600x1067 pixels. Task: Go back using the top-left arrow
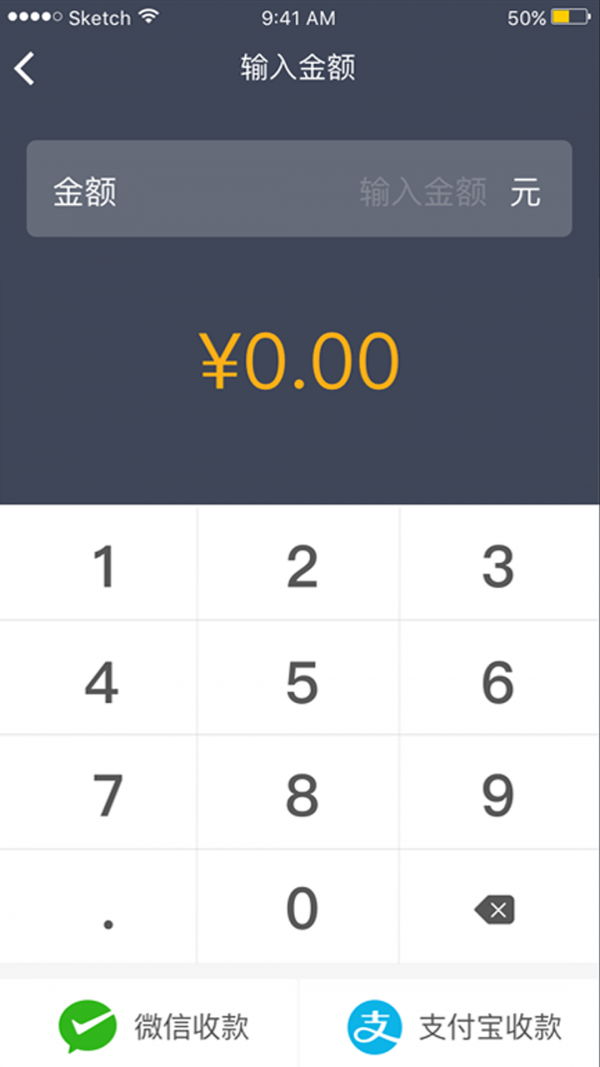[x=24, y=69]
